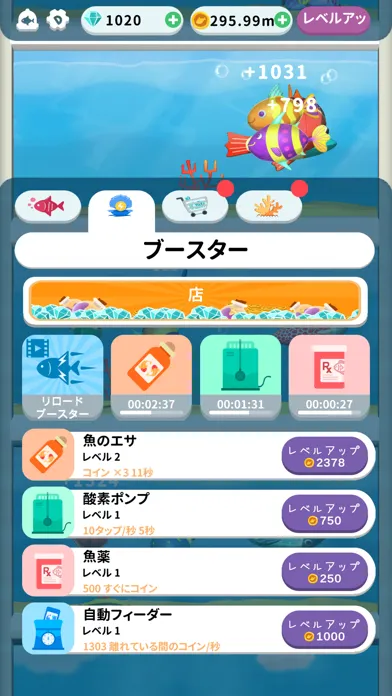Level up 魚薬 for 250 coins
The height and width of the screenshot is (696, 392).
point(325,572)
